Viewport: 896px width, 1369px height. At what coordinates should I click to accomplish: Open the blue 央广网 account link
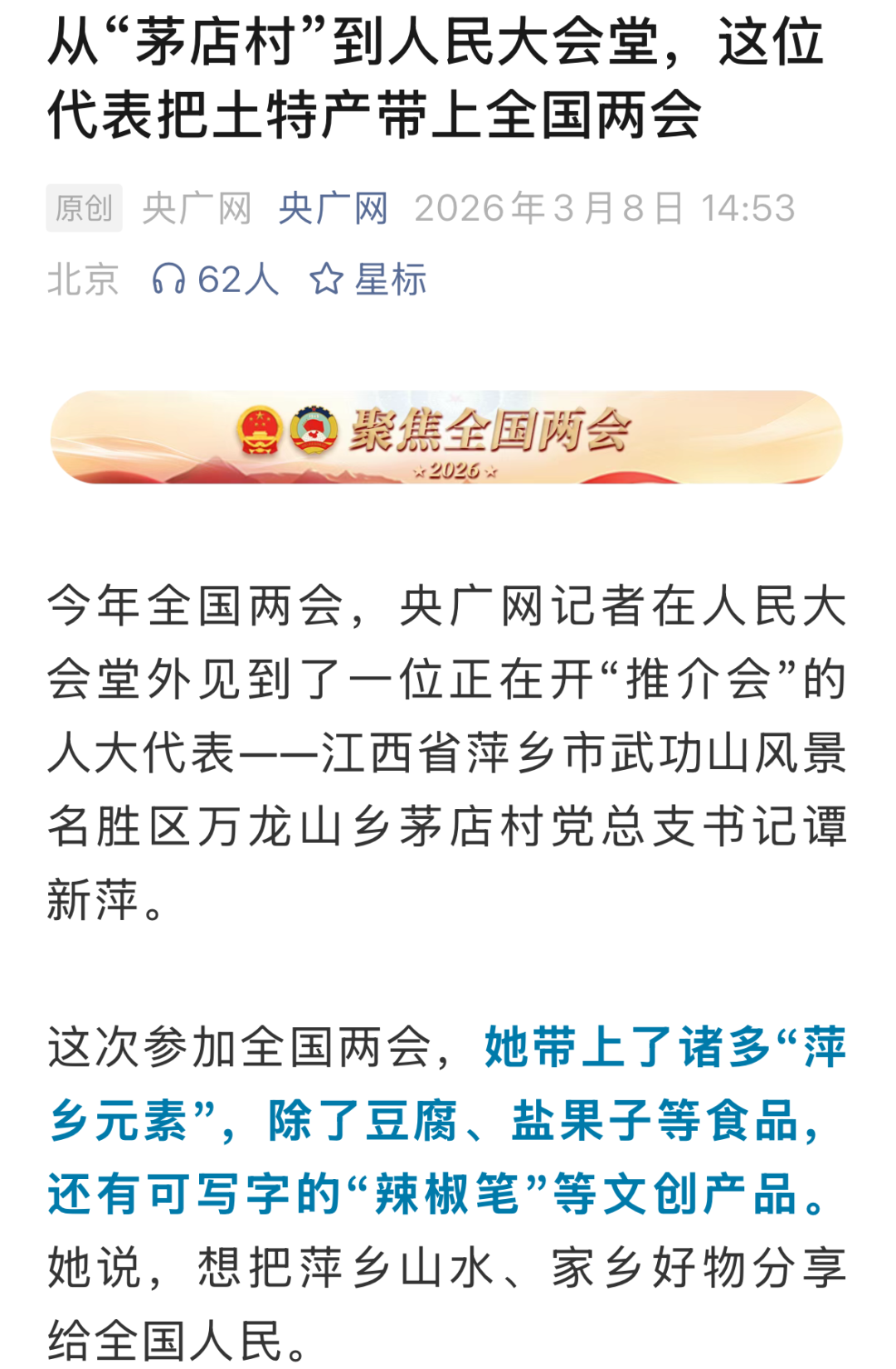[333, 208]
